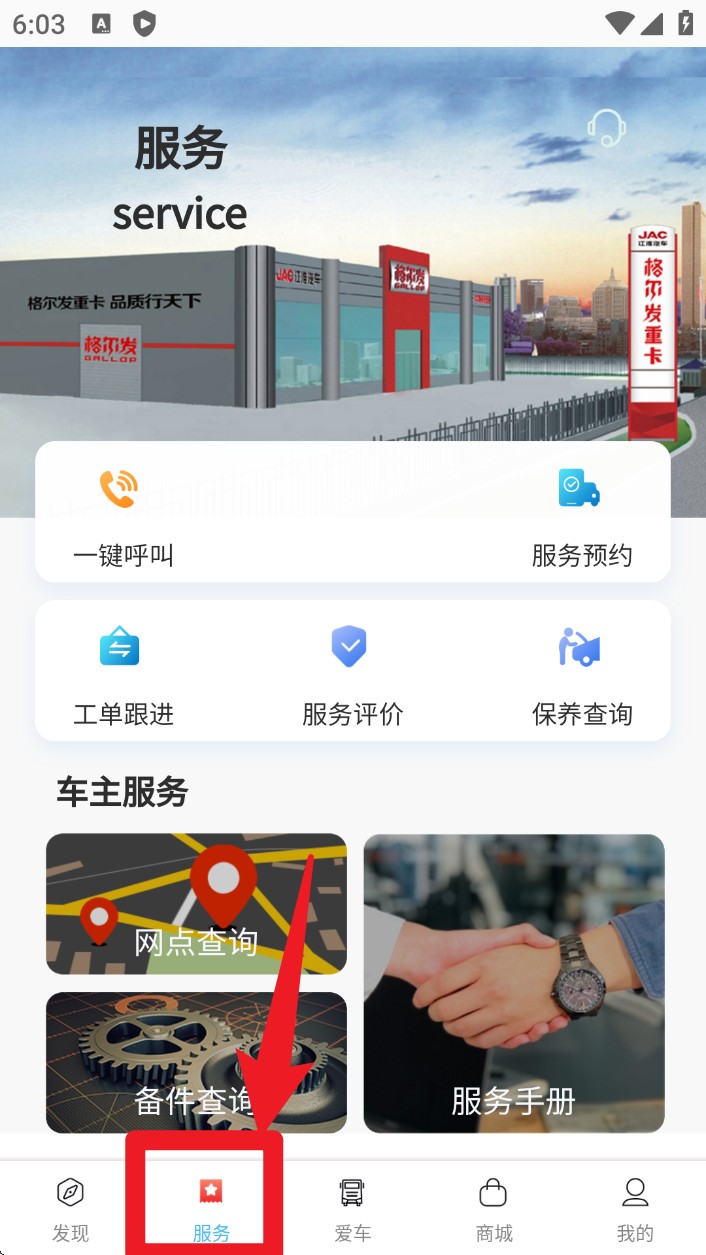Open the 网点查询 outlet search card
706x1255 pixels.
click(x=196, y=904)
